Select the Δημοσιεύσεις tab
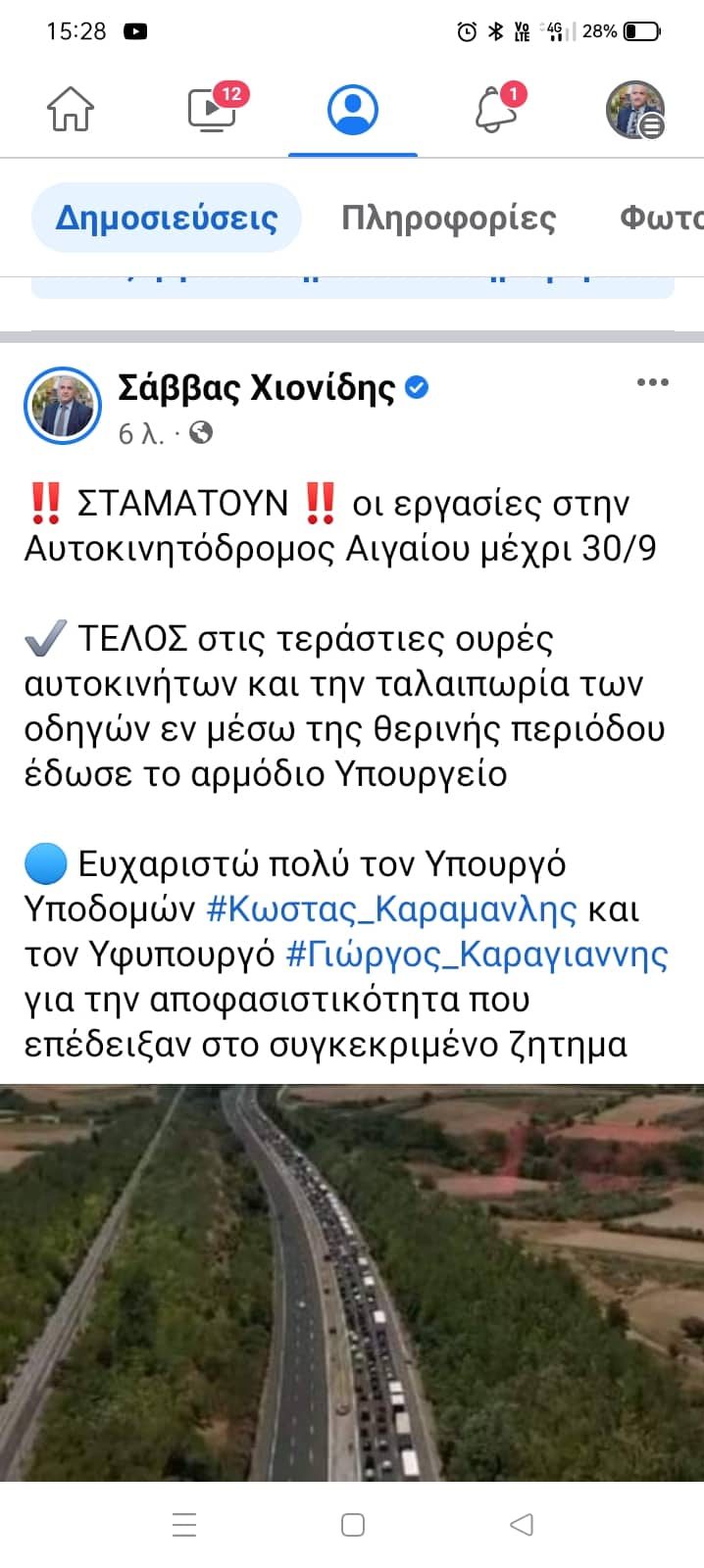The image size is (704, 1568). click(166, 218)
